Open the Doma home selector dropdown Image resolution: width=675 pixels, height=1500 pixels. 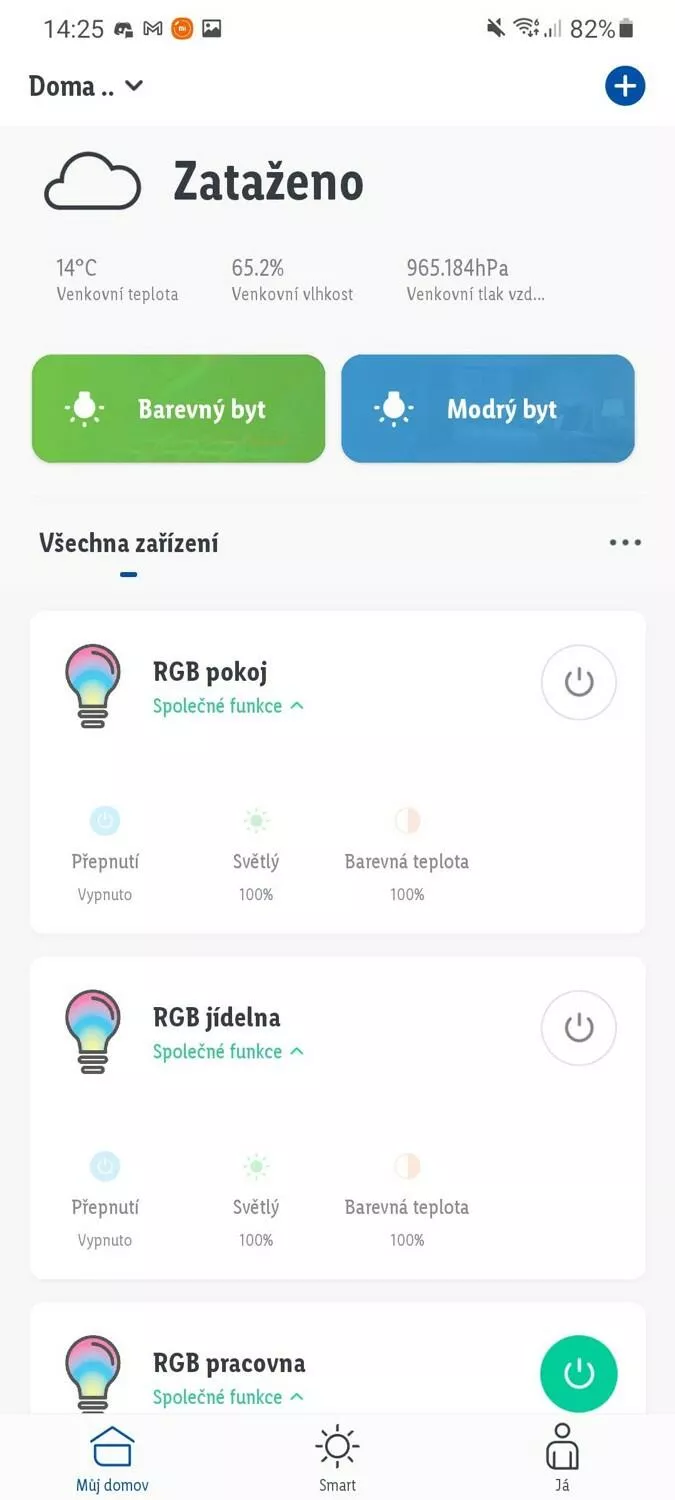pos(87,86)
